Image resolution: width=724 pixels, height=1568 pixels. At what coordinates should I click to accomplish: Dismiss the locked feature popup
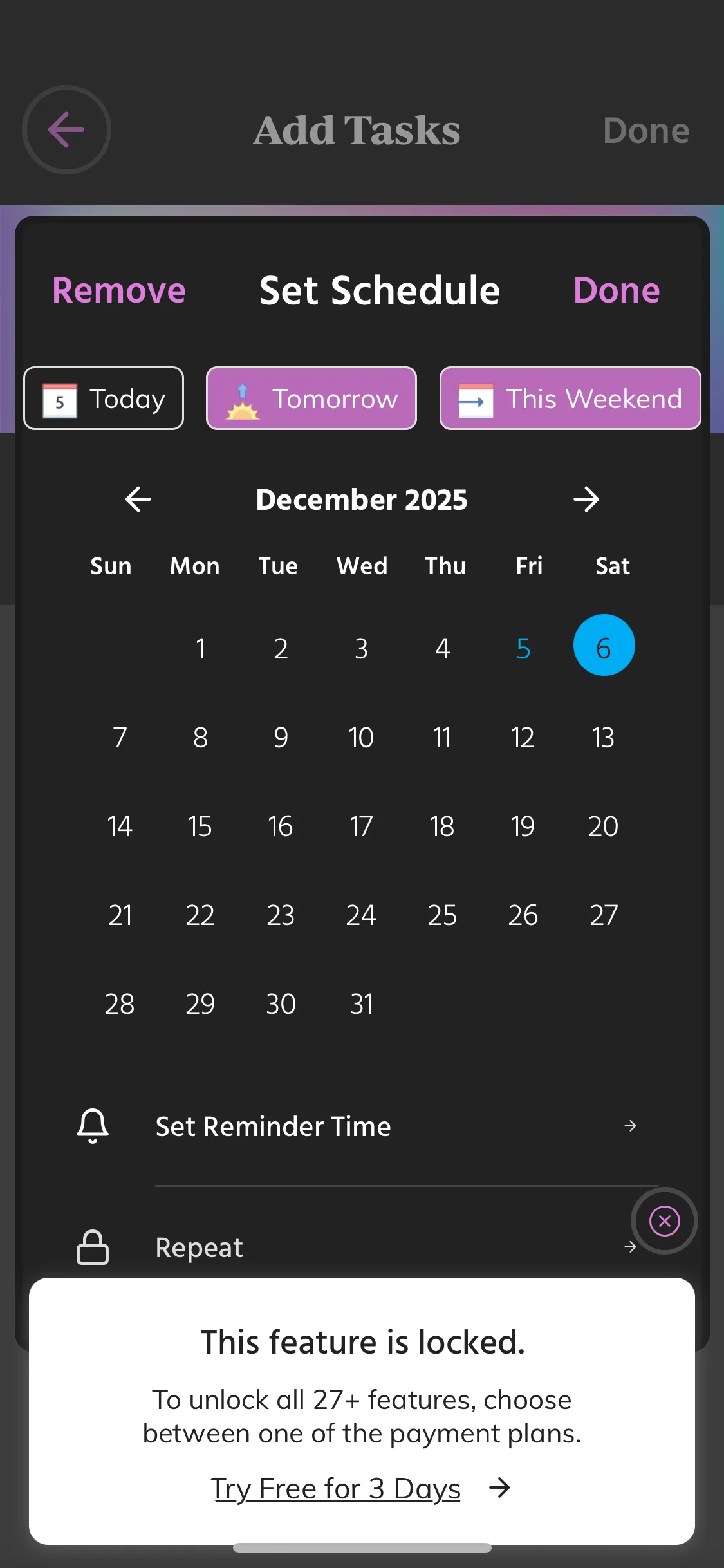click(x=664, y=1221)
